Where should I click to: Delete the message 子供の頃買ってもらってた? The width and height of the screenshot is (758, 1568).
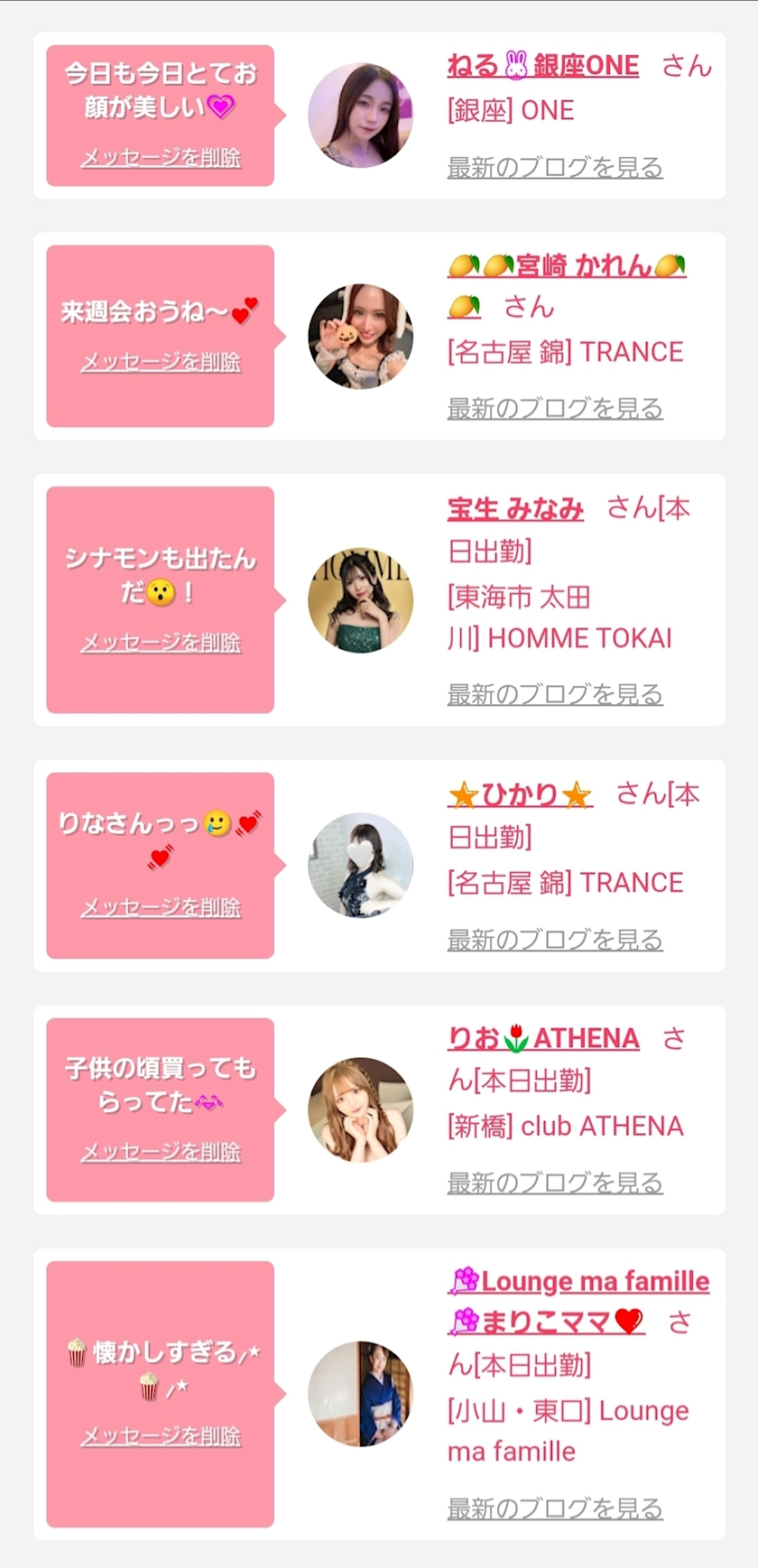tap(161, 1152)
